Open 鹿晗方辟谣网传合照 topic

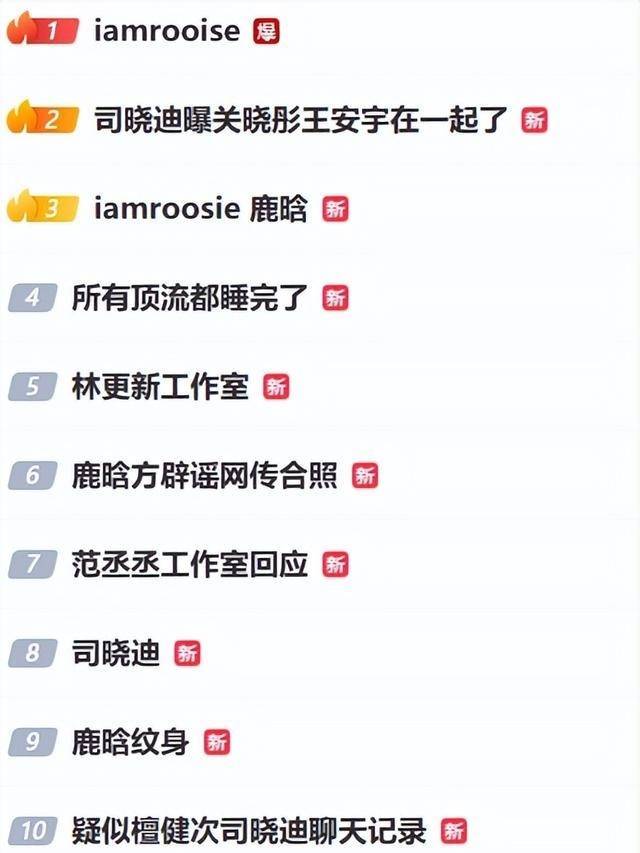(x=205, y=475)
